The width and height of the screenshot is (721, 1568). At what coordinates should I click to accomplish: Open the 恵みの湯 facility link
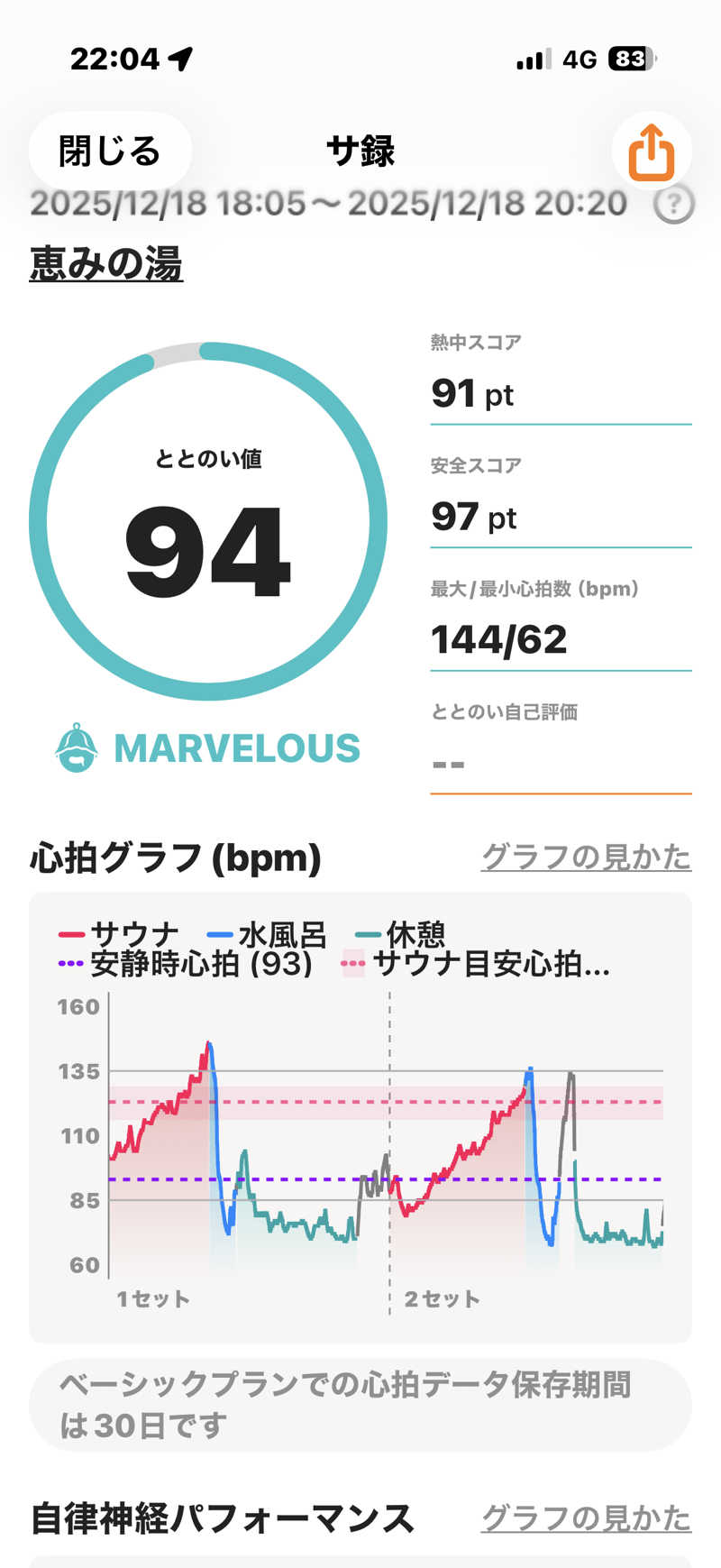106,264
